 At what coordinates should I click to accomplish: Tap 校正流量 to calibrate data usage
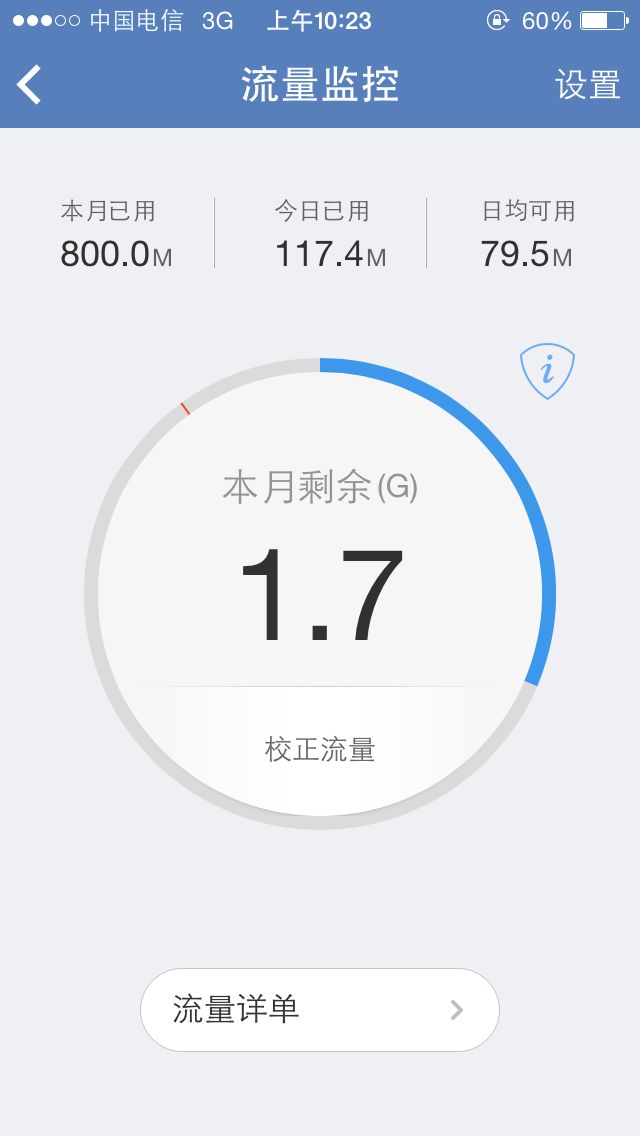320,749
